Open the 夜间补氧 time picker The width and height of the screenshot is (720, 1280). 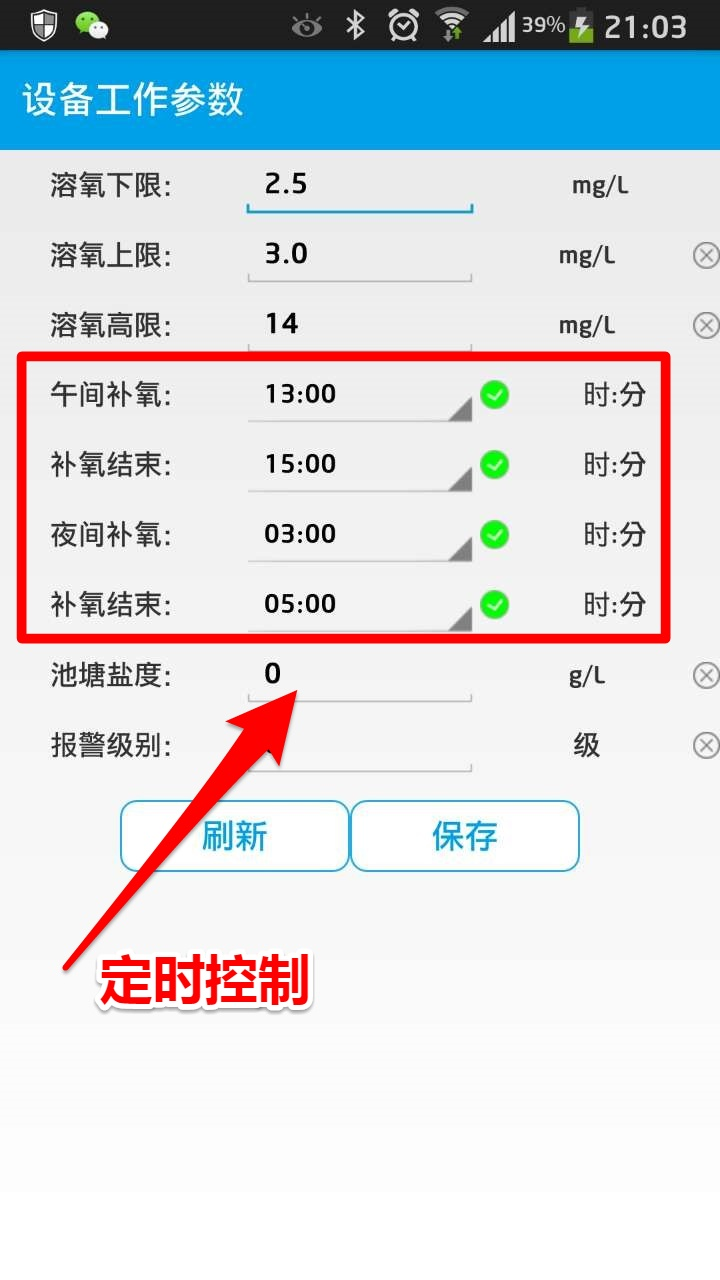(360, 536)
